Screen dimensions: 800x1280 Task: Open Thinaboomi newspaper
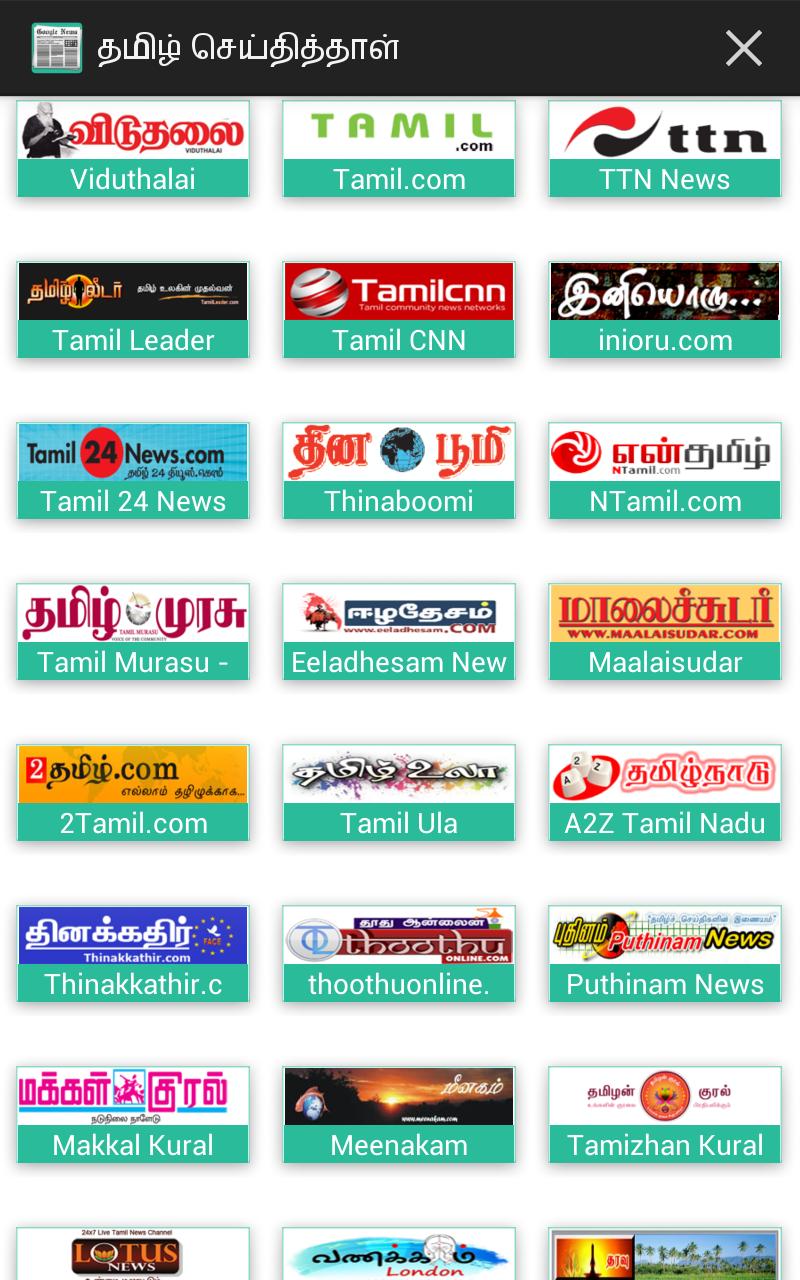(x=399, y=471)
